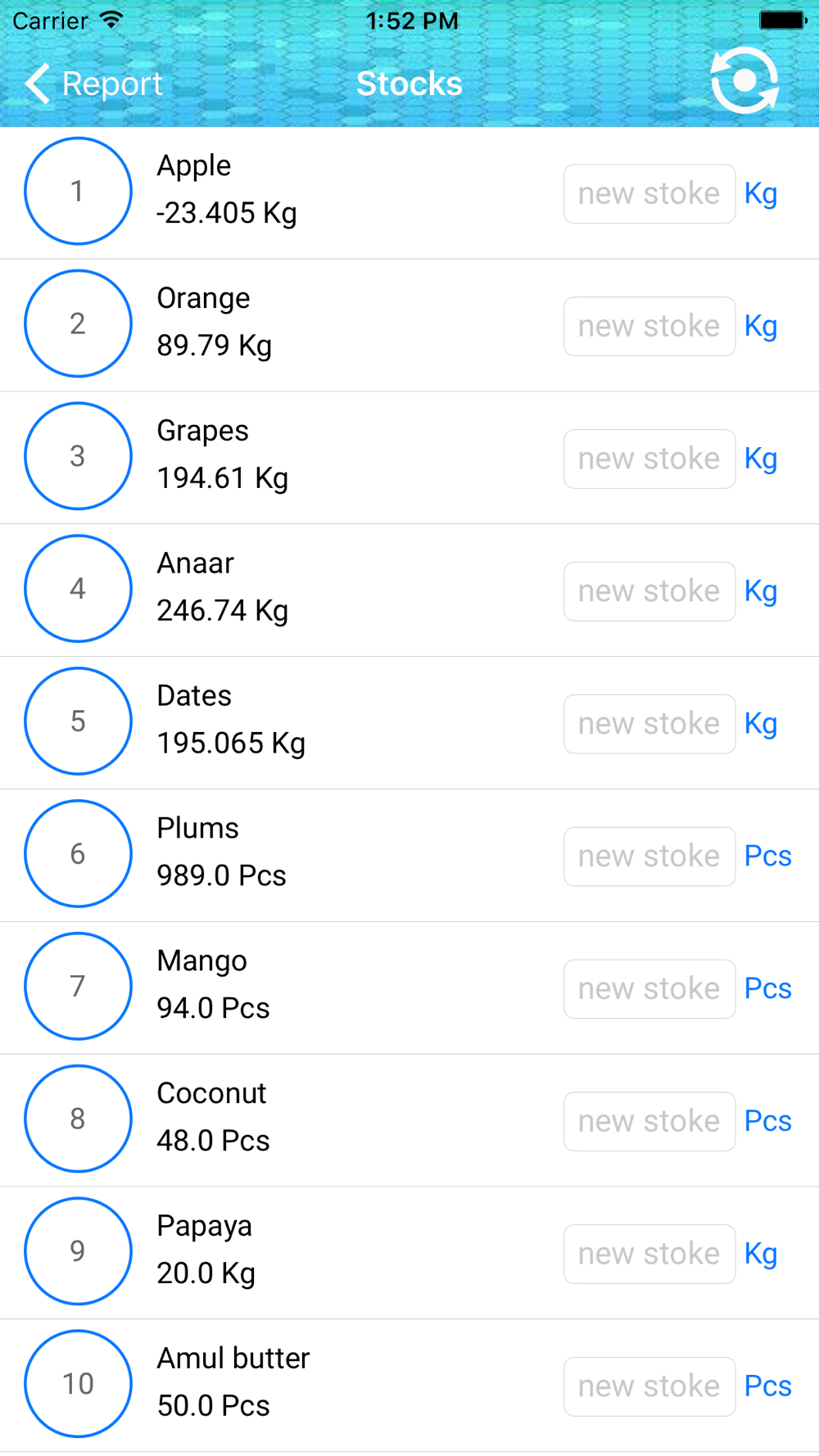Select the new stock field for Orange

tap(649, 327)
